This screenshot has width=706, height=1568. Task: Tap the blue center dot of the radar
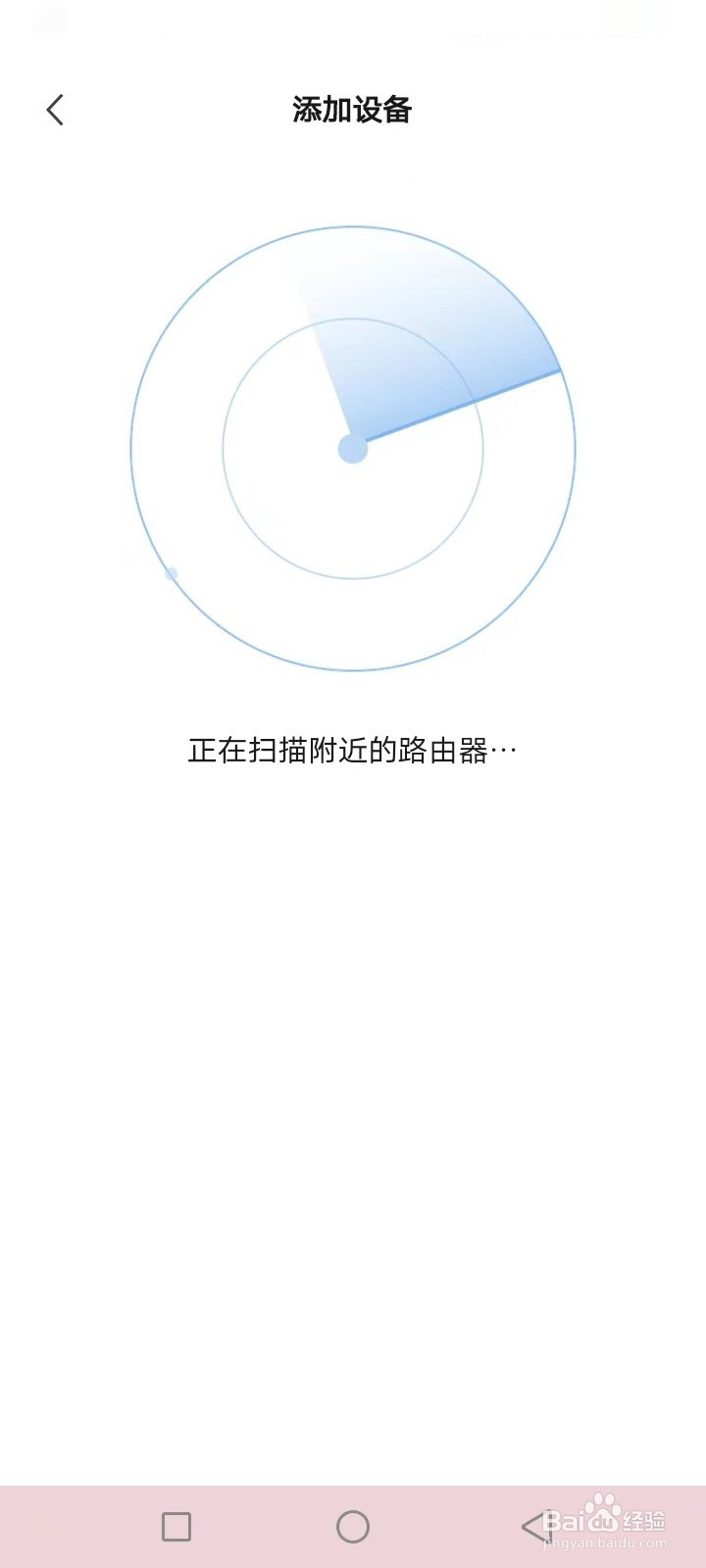click(351, 449)
